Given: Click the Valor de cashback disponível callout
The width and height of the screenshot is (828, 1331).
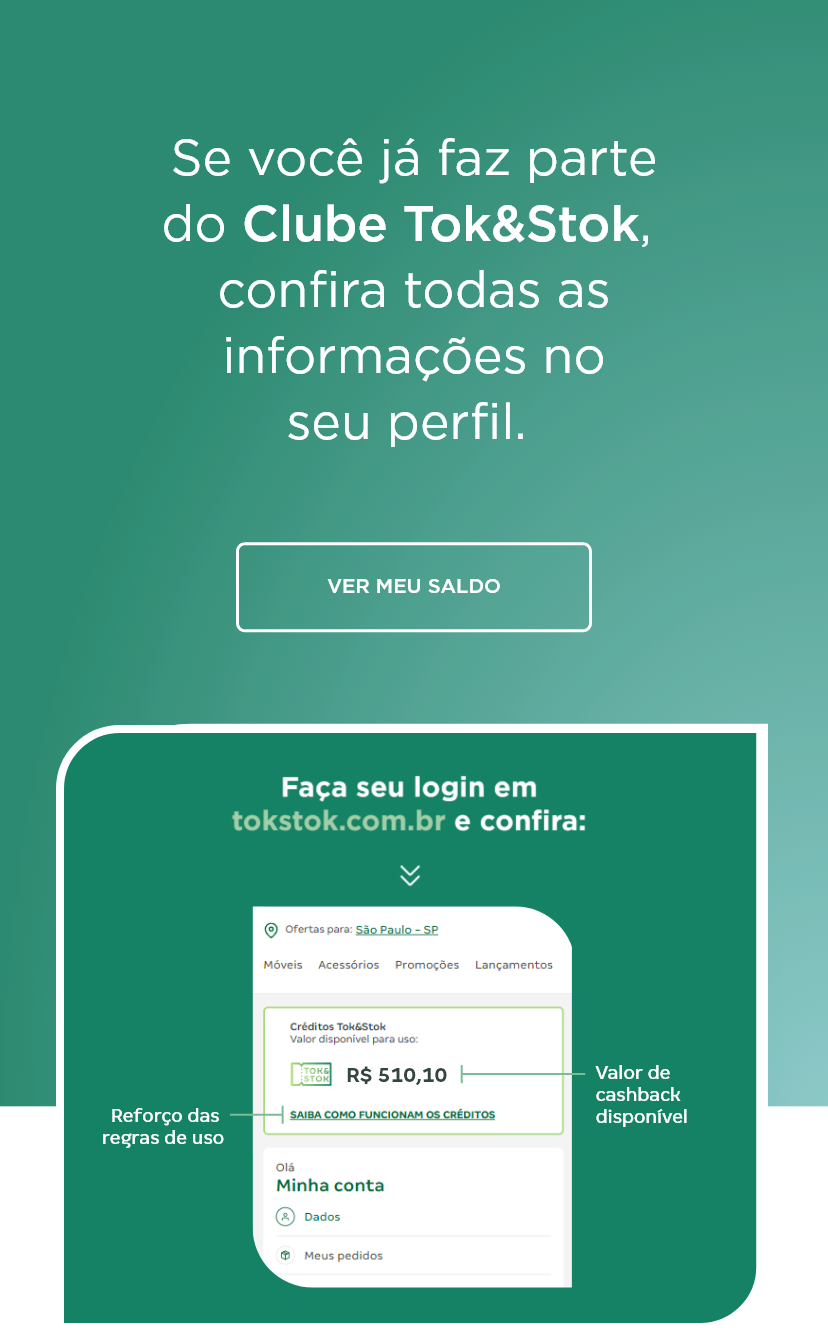Looking at the screenshot, I should [x=641, y=1095].
